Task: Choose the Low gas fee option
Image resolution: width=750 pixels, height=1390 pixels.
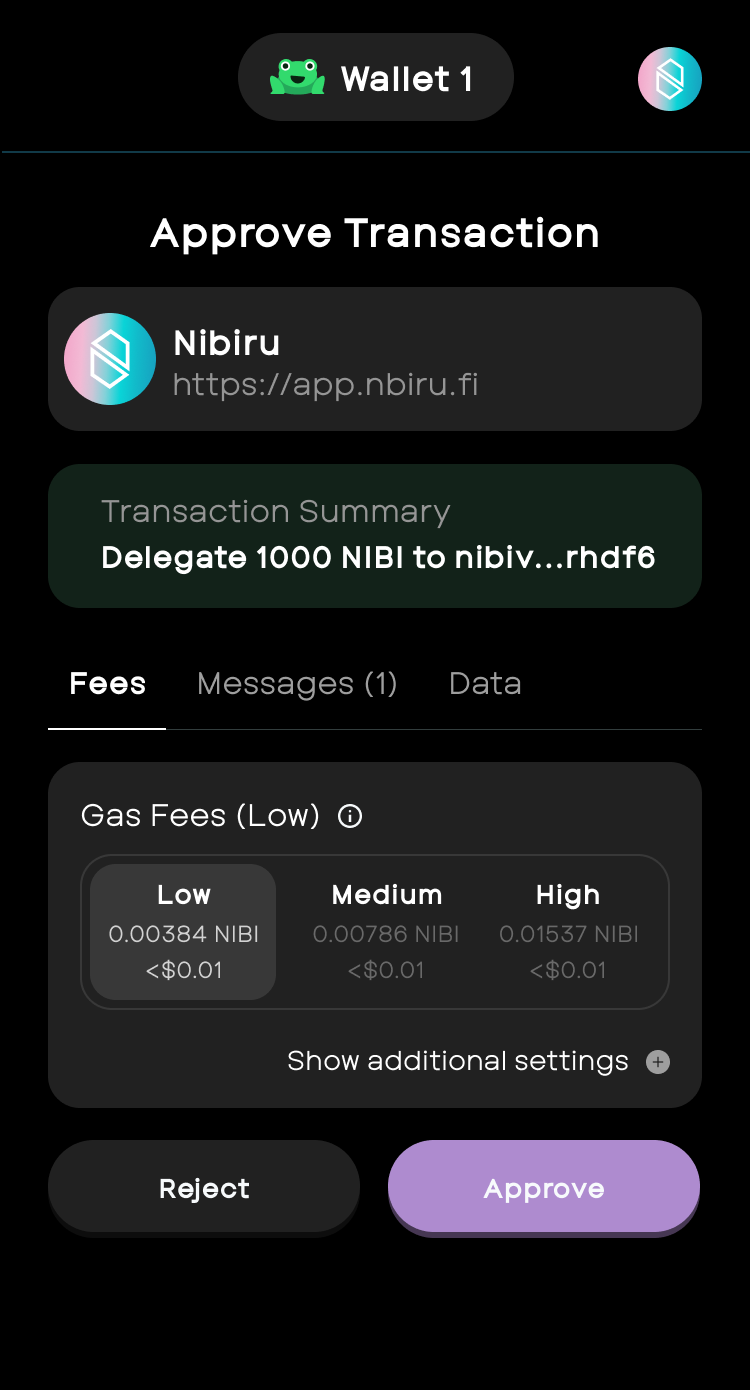Action: 183,932
